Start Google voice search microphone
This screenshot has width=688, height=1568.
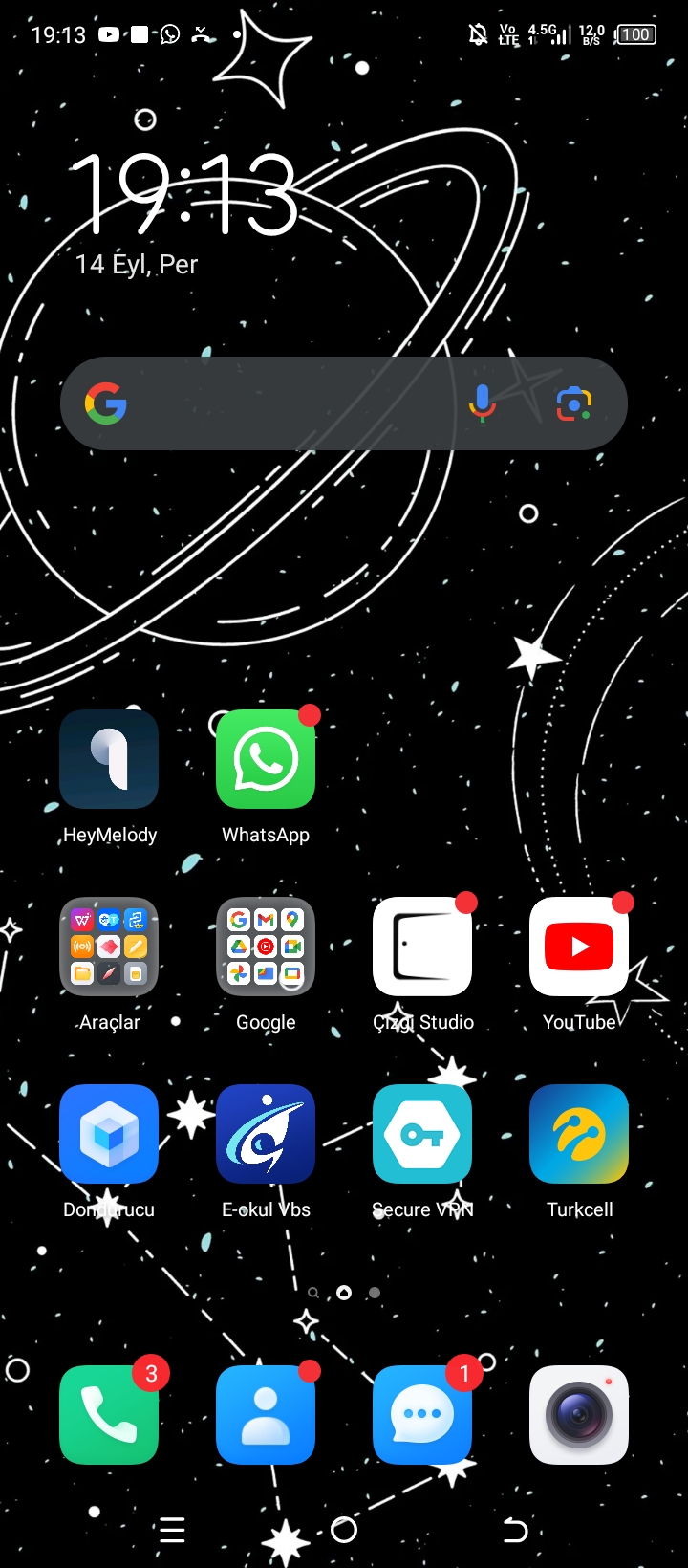click(483, 403)
